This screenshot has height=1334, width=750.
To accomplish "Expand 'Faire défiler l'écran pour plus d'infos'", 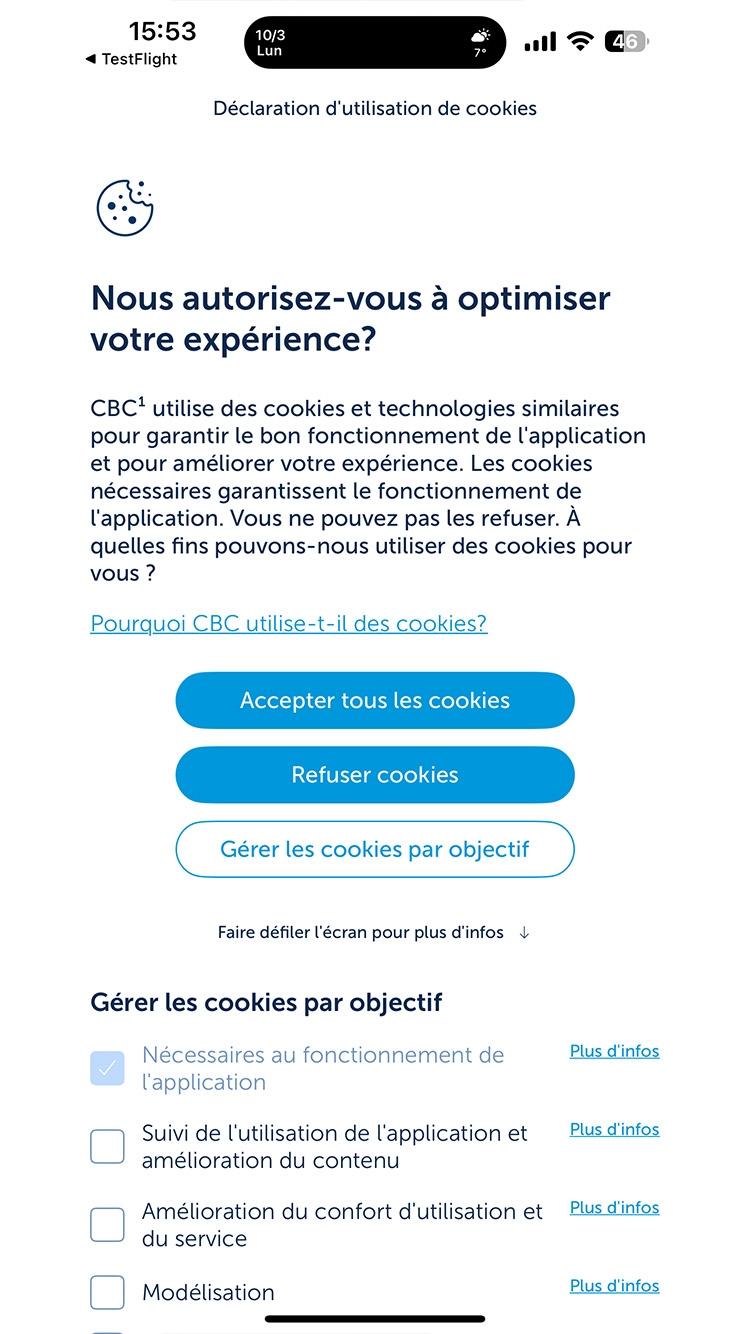I will tap(360, 932).
